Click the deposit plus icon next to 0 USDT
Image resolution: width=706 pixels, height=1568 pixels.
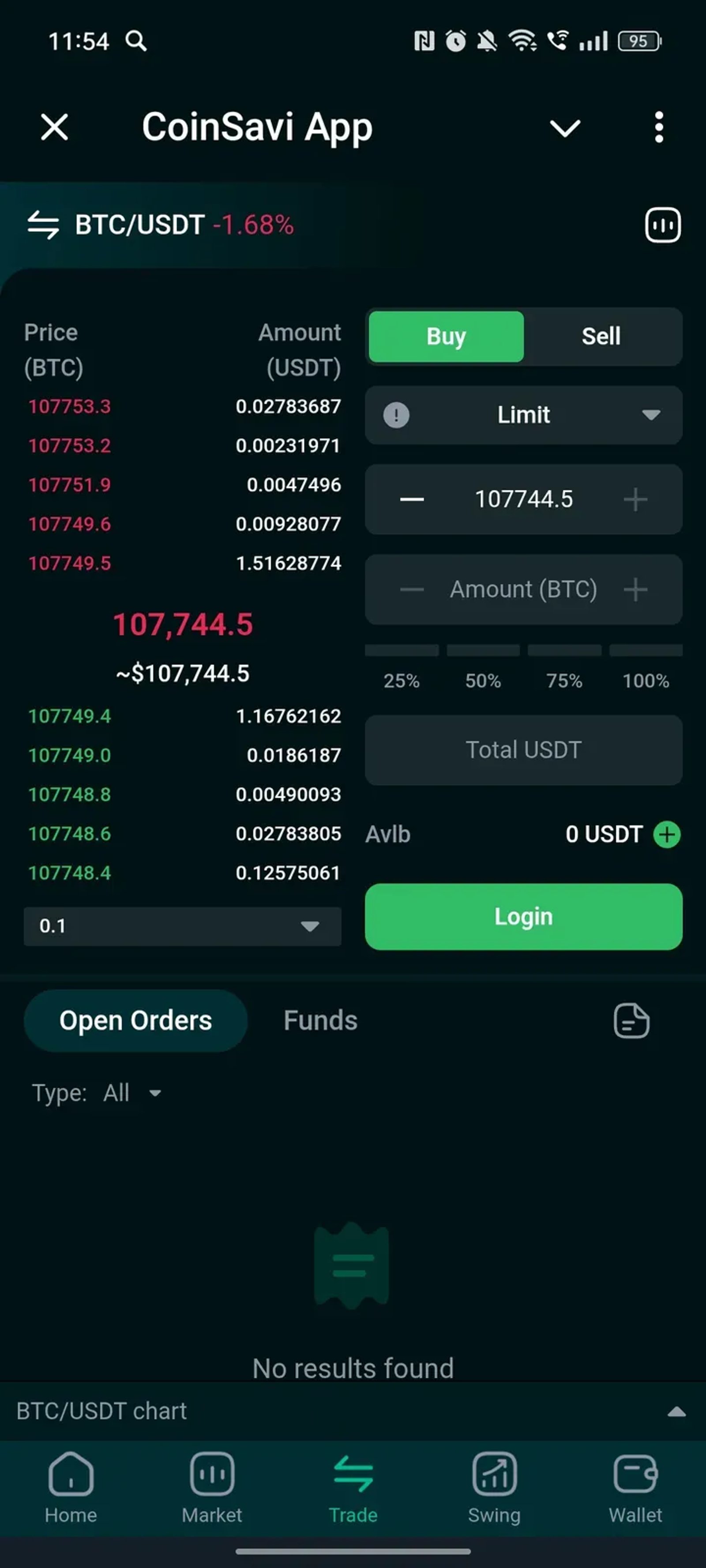[x=668, y=835]
